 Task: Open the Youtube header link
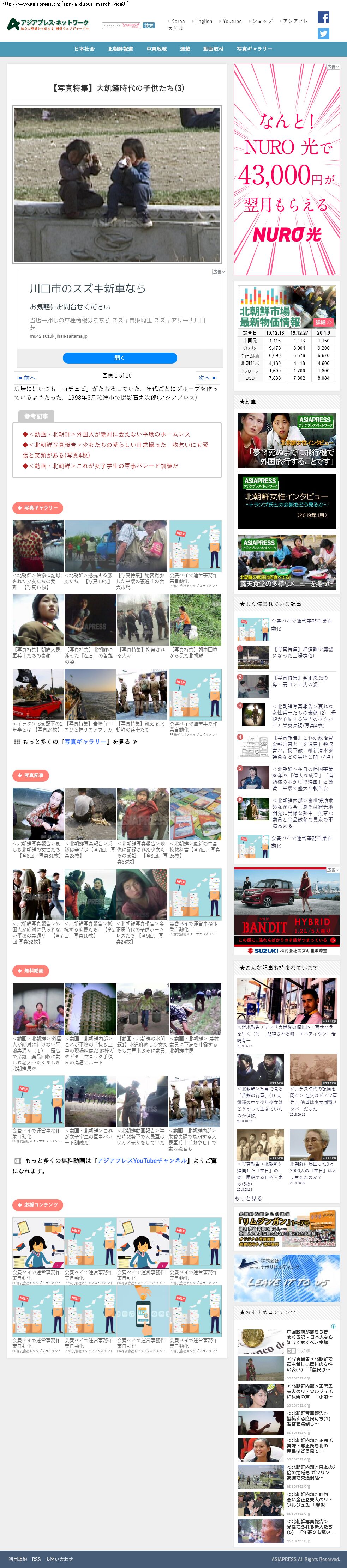[x=231, y=21]
